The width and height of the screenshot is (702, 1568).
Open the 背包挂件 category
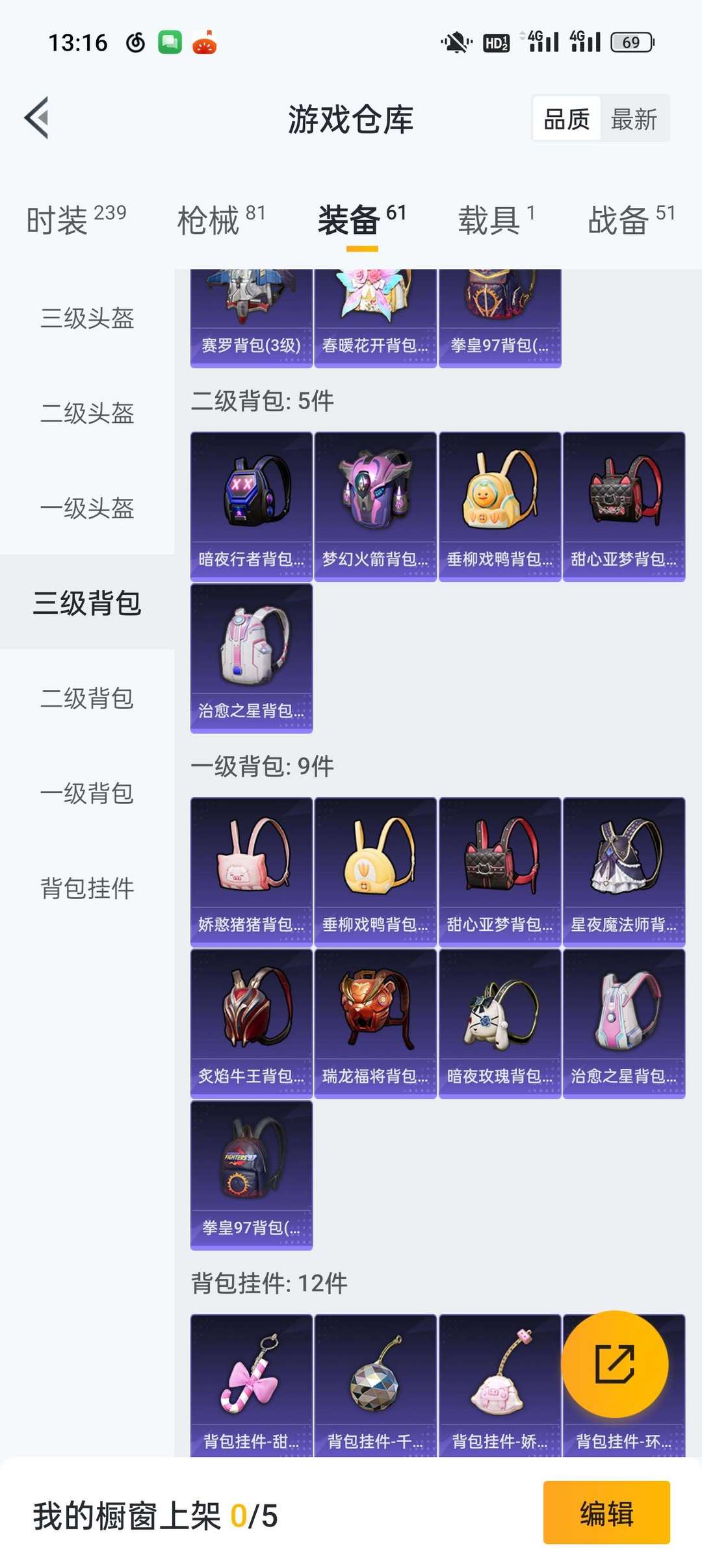87,888
